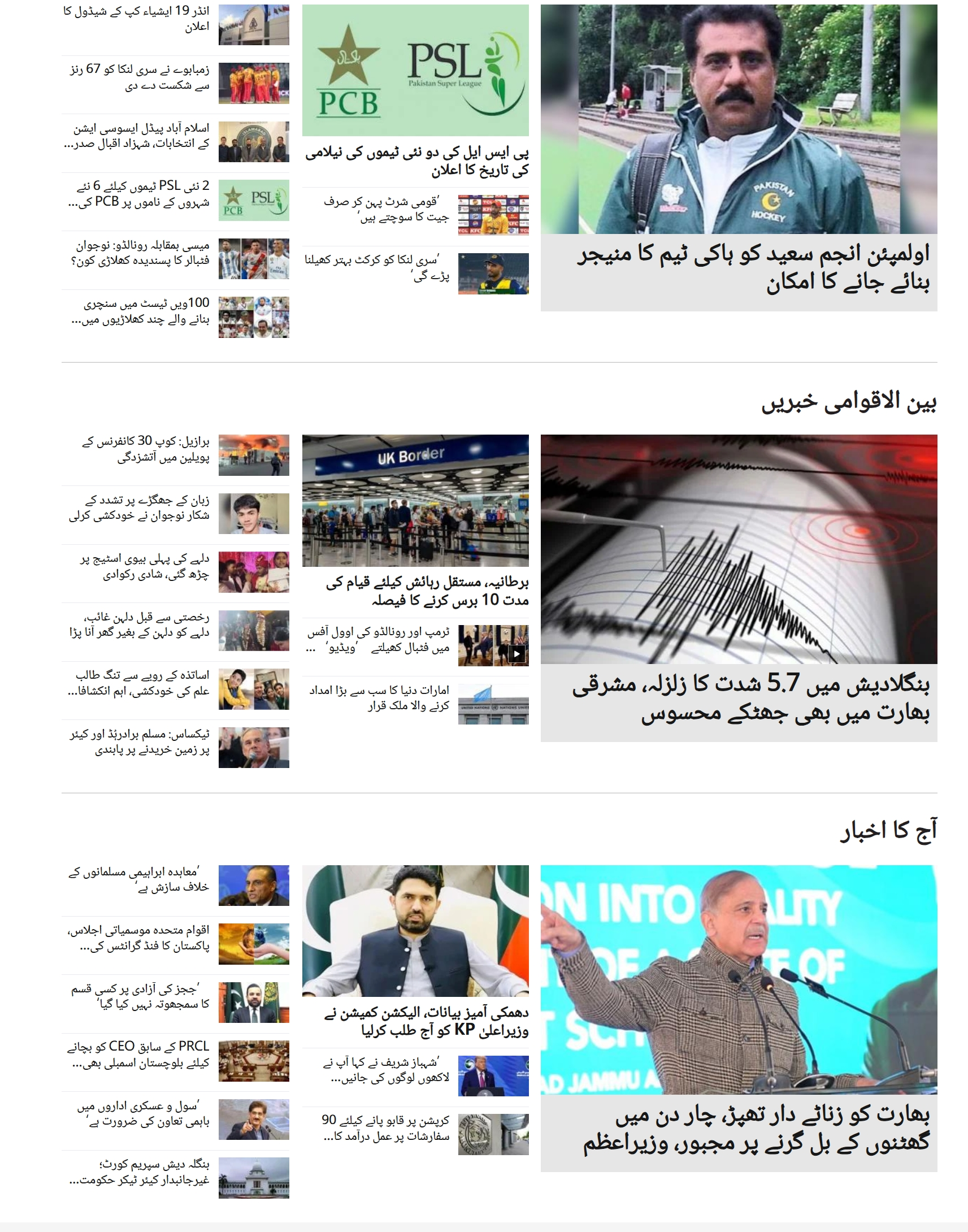Open PSL two new teams auction article

416,162
